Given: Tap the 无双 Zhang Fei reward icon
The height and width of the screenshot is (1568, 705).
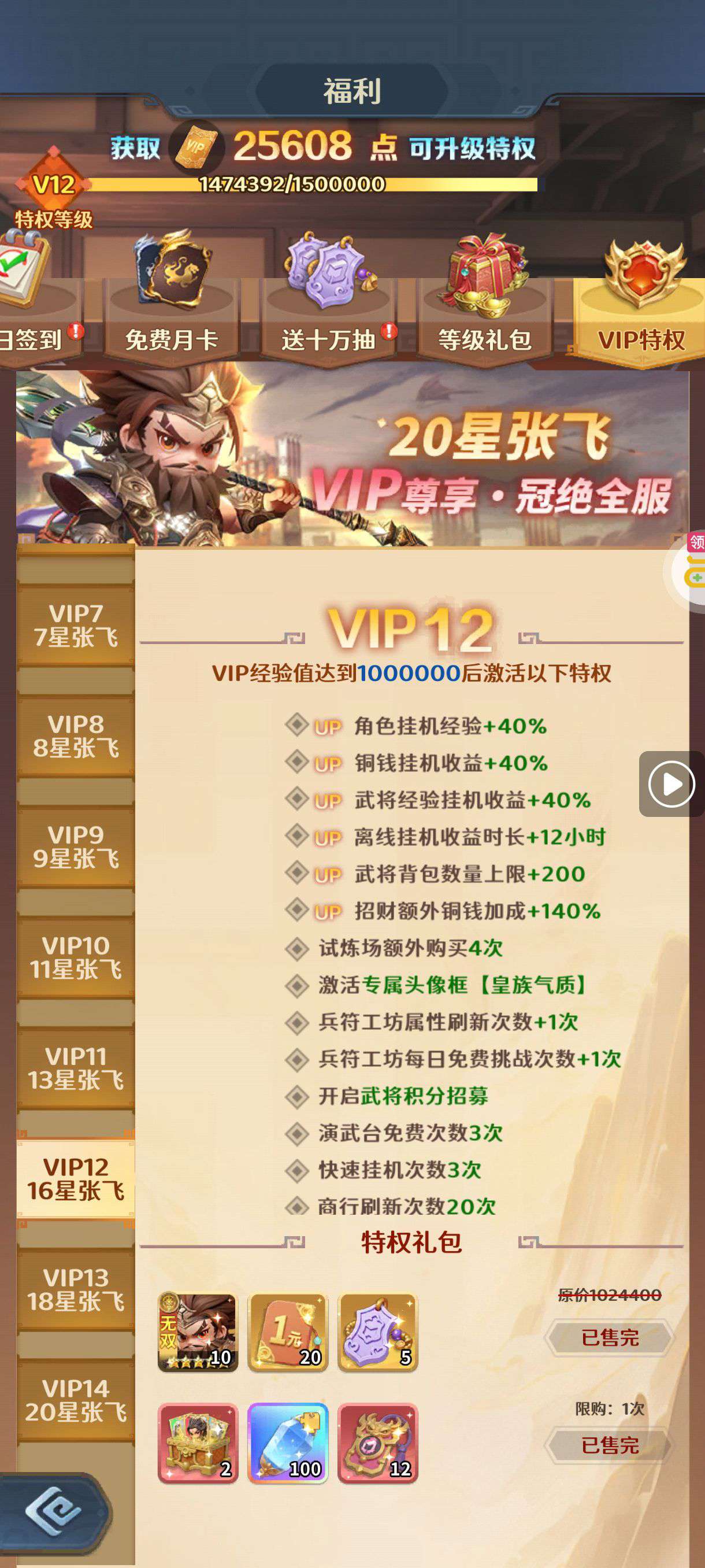Looking at the screenshot, I should coord(197,1333).
